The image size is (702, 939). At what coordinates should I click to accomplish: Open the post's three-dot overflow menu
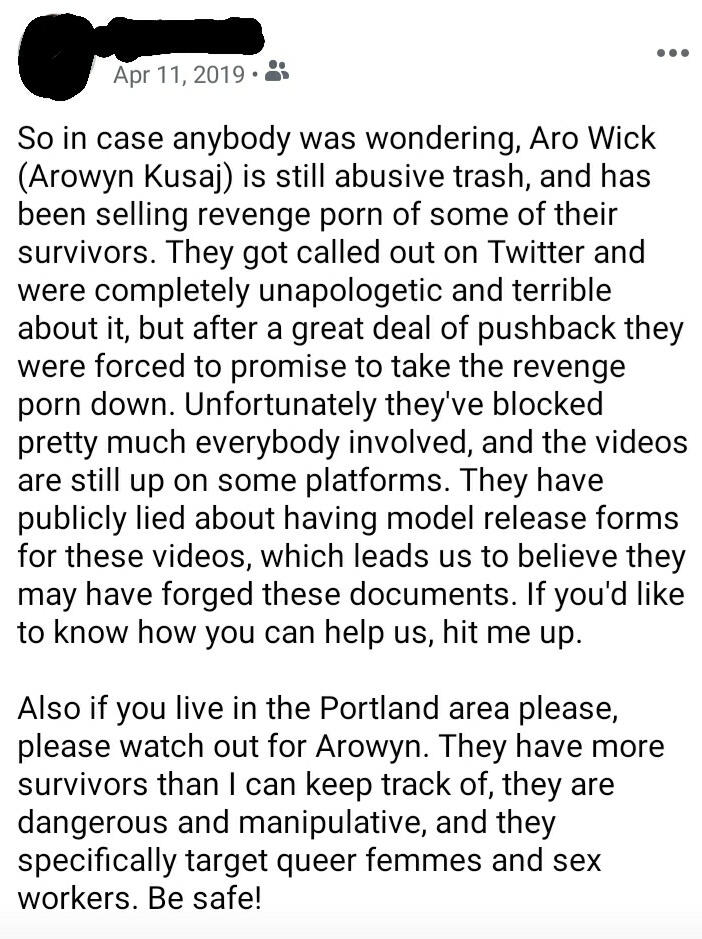pos(672,52)
